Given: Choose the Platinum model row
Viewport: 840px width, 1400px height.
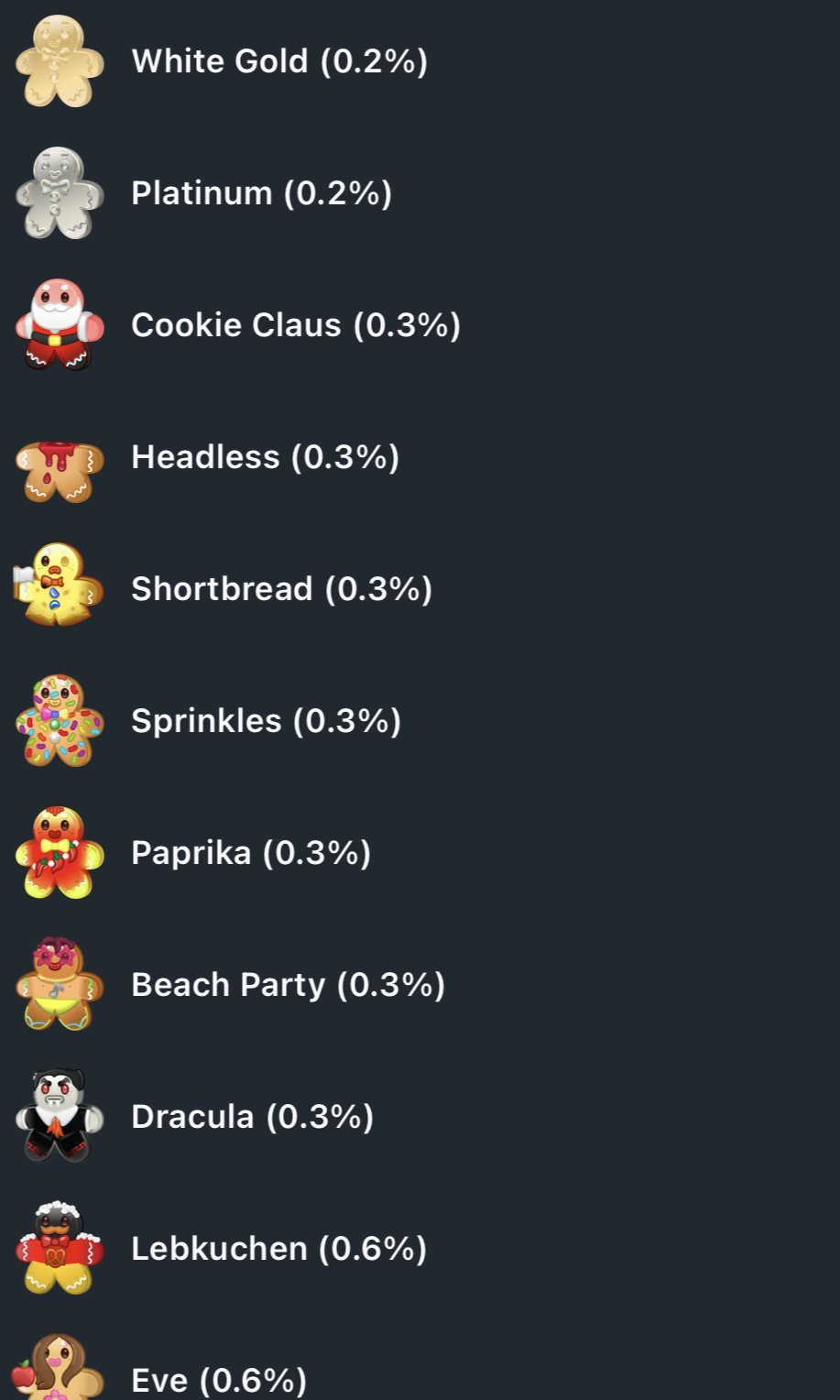Looking at the screenshot, I should click(x=420, y=193).
